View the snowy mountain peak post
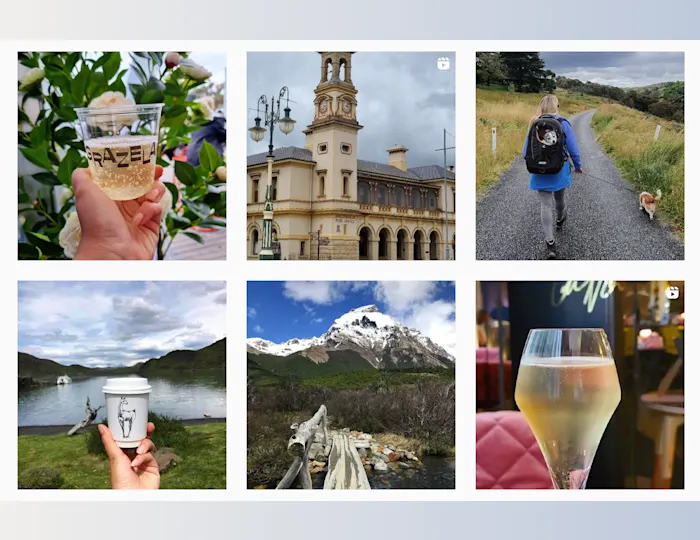The height and width of the screenshot is (540, 700). point(351,385)
